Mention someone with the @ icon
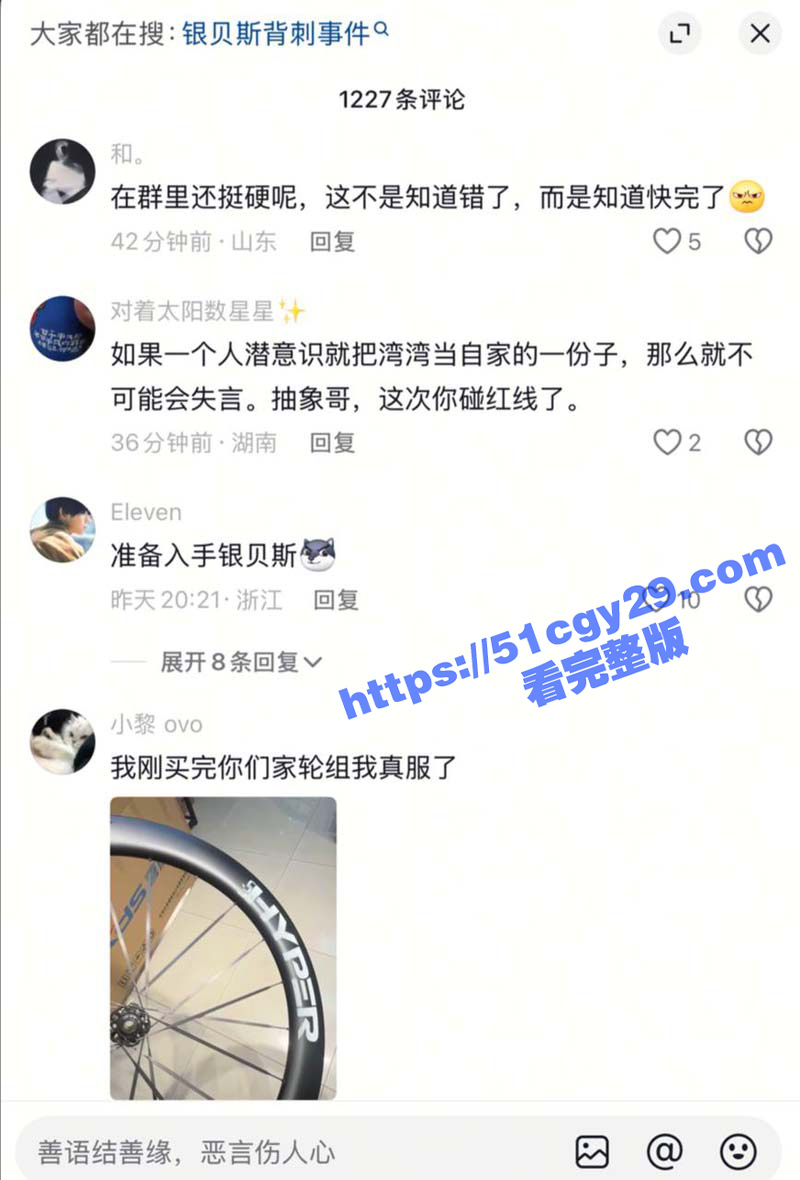 point(664,1152)
